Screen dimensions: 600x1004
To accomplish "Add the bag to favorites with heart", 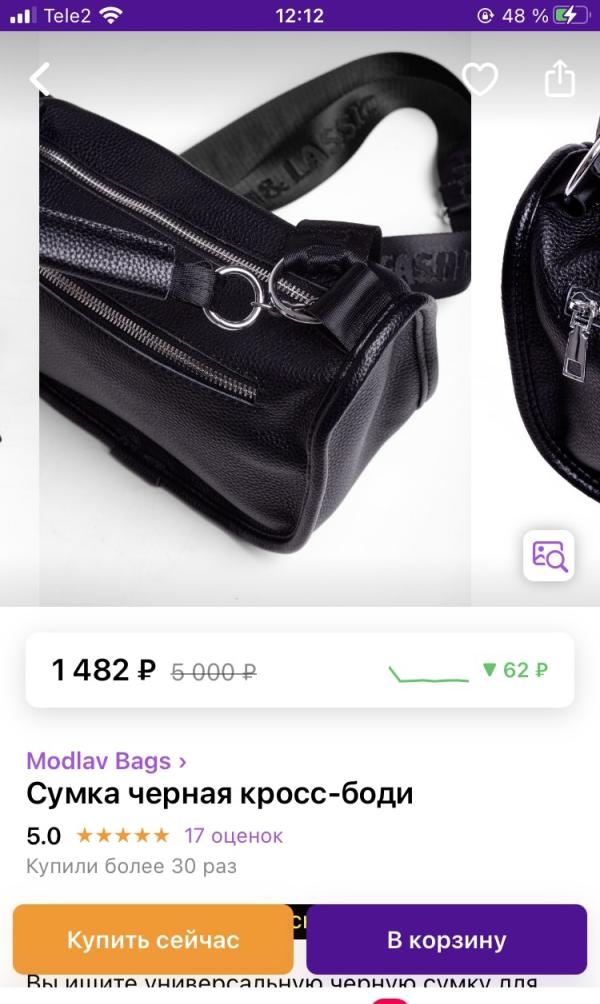I will coord(480,79).
